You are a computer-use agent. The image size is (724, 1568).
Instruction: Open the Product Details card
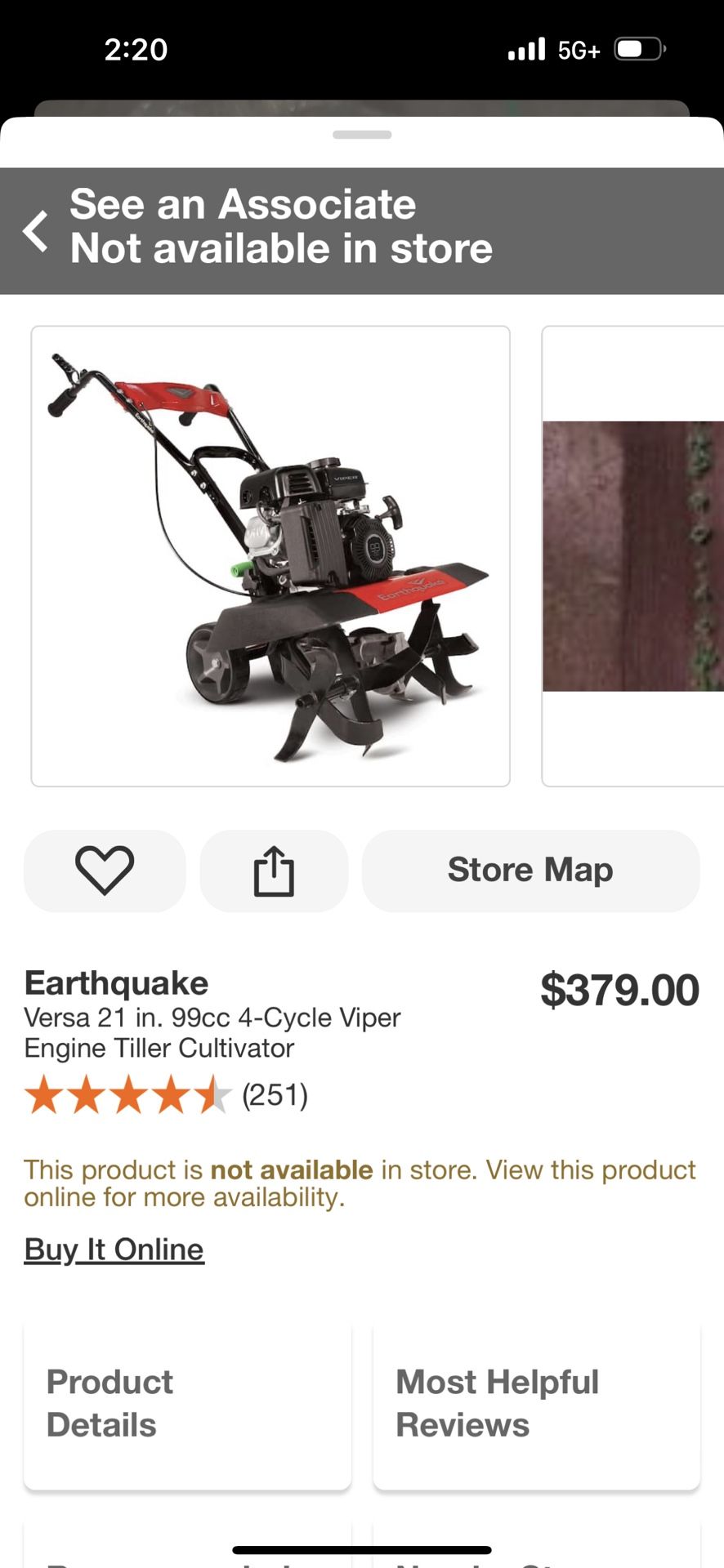coord(187,1405)
